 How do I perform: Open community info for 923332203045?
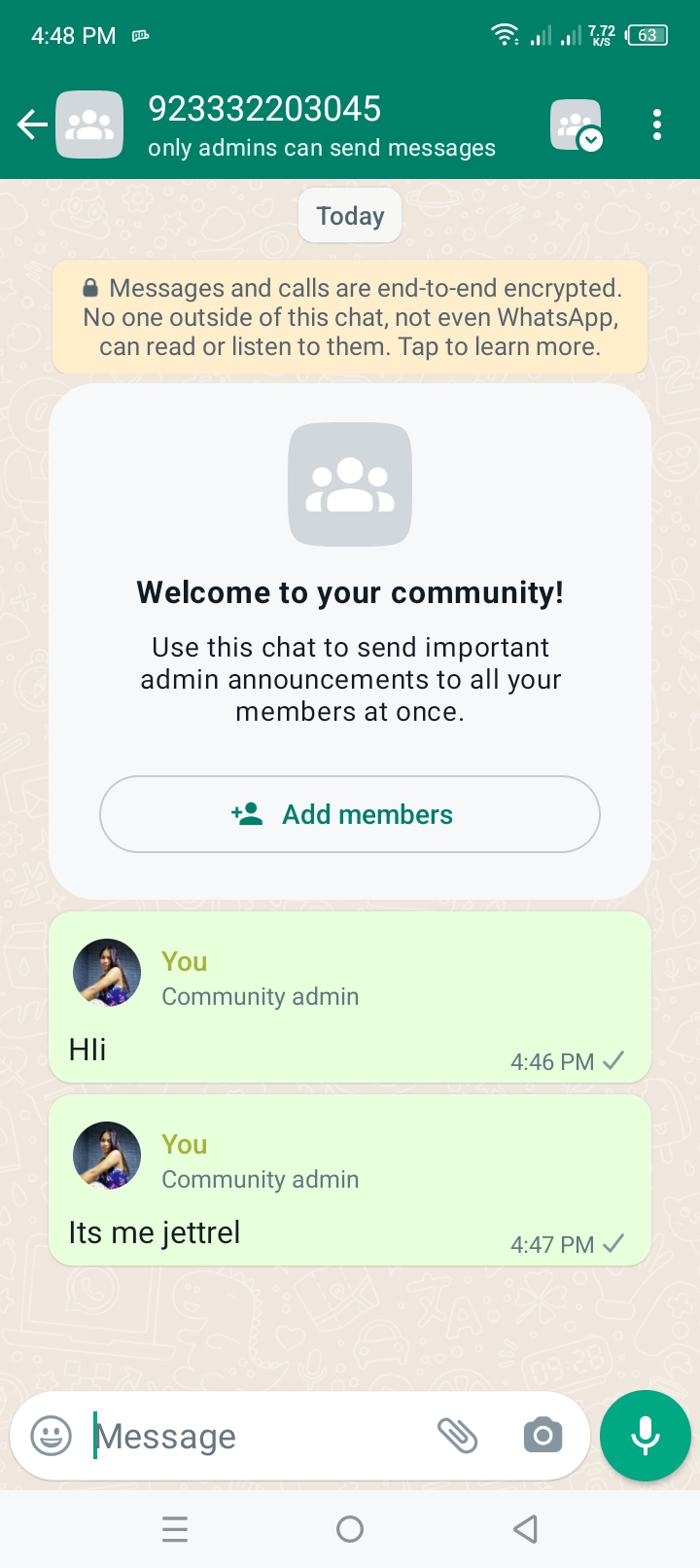[321, 125]
